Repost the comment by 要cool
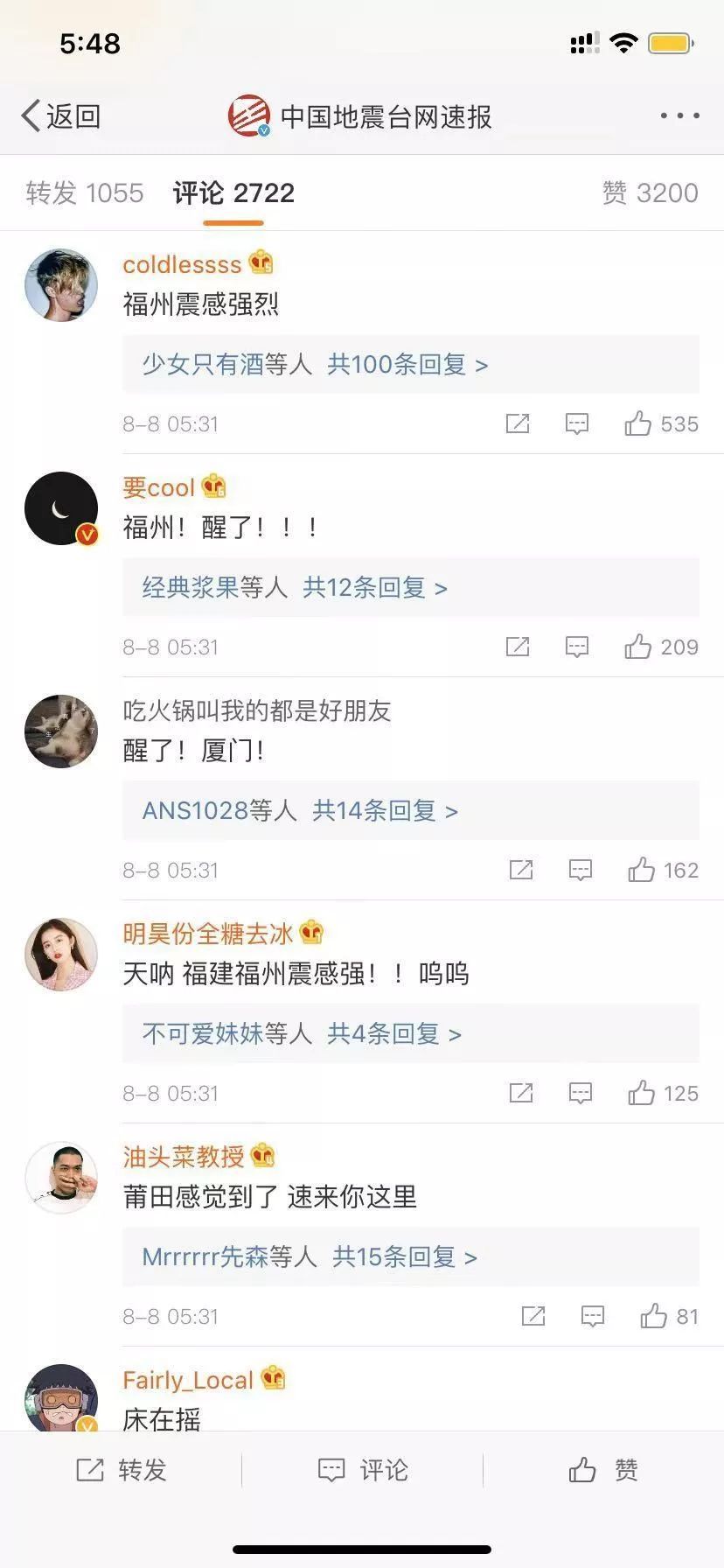The width and height of the screenshot is (724, 1568). (518, 647)
